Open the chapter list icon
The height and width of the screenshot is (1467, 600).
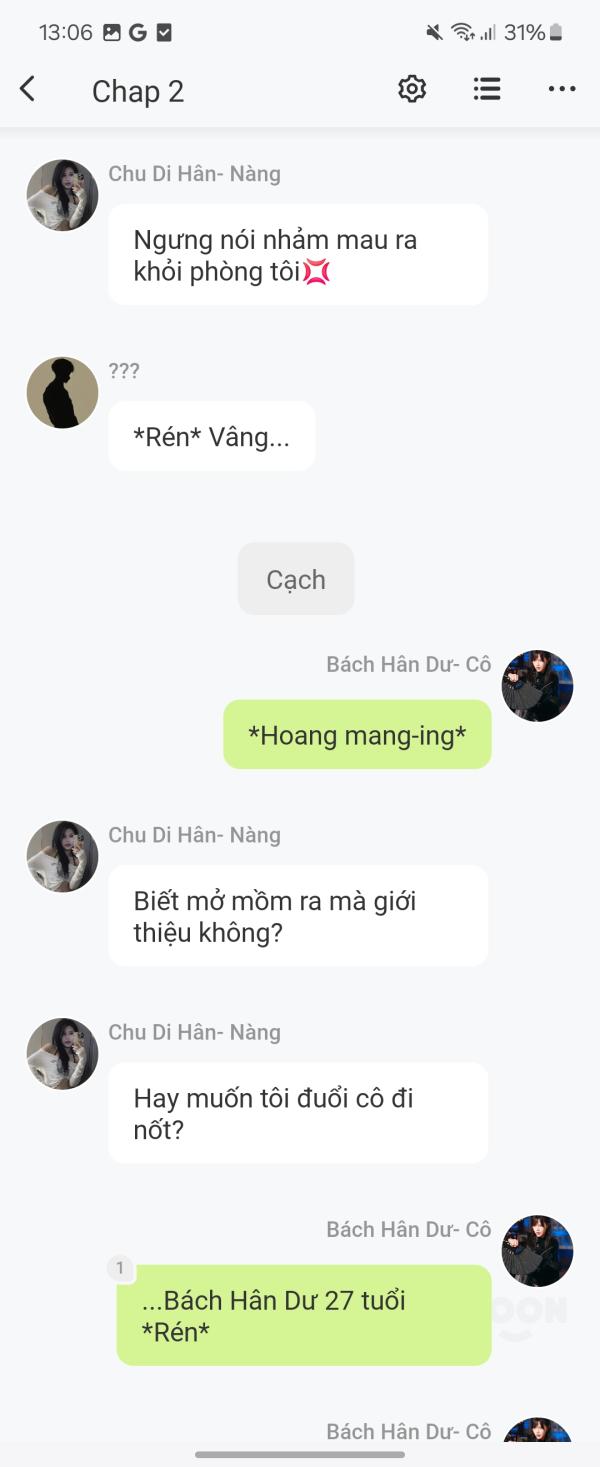point(487,89)
